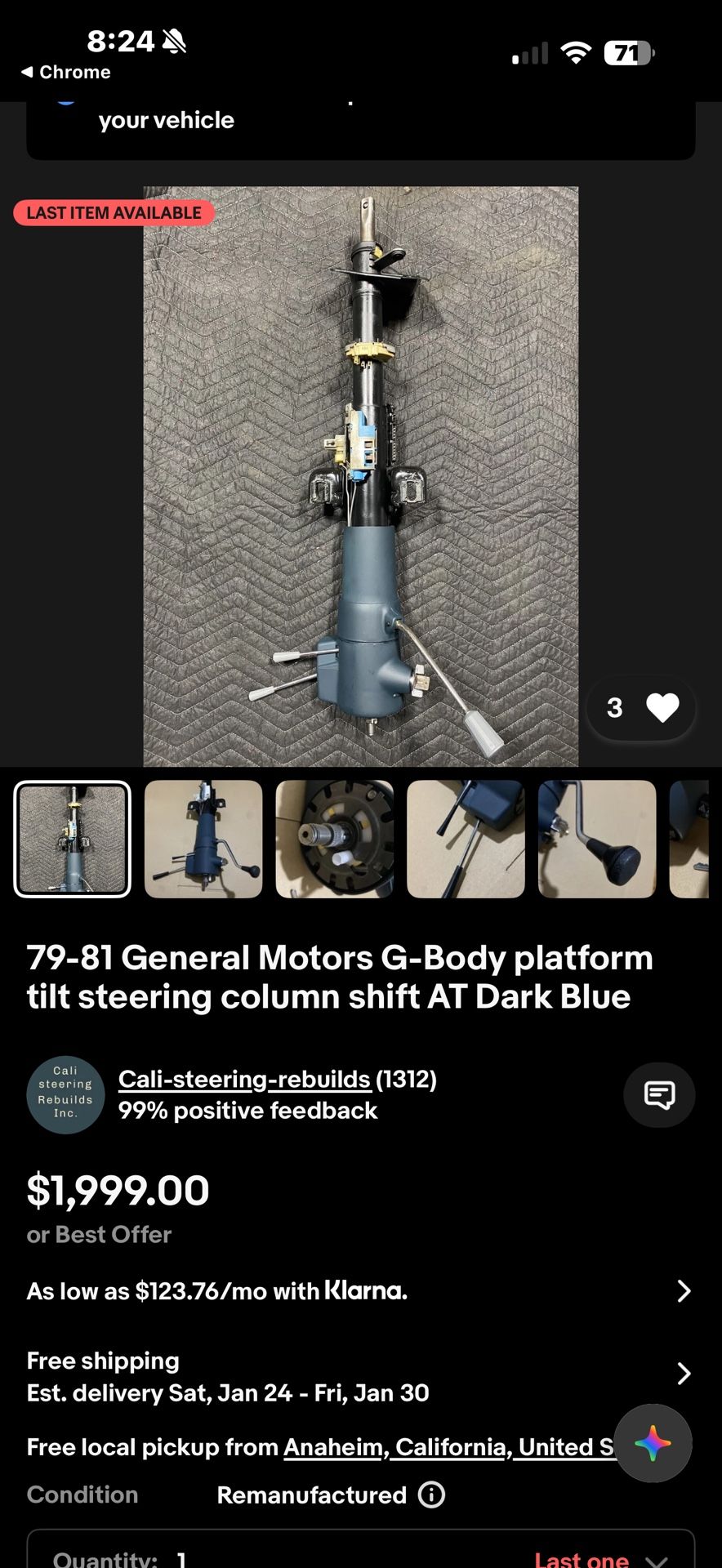Show Remanufactured condition info
This screenshot has width=722, height=1568.
432,1494
